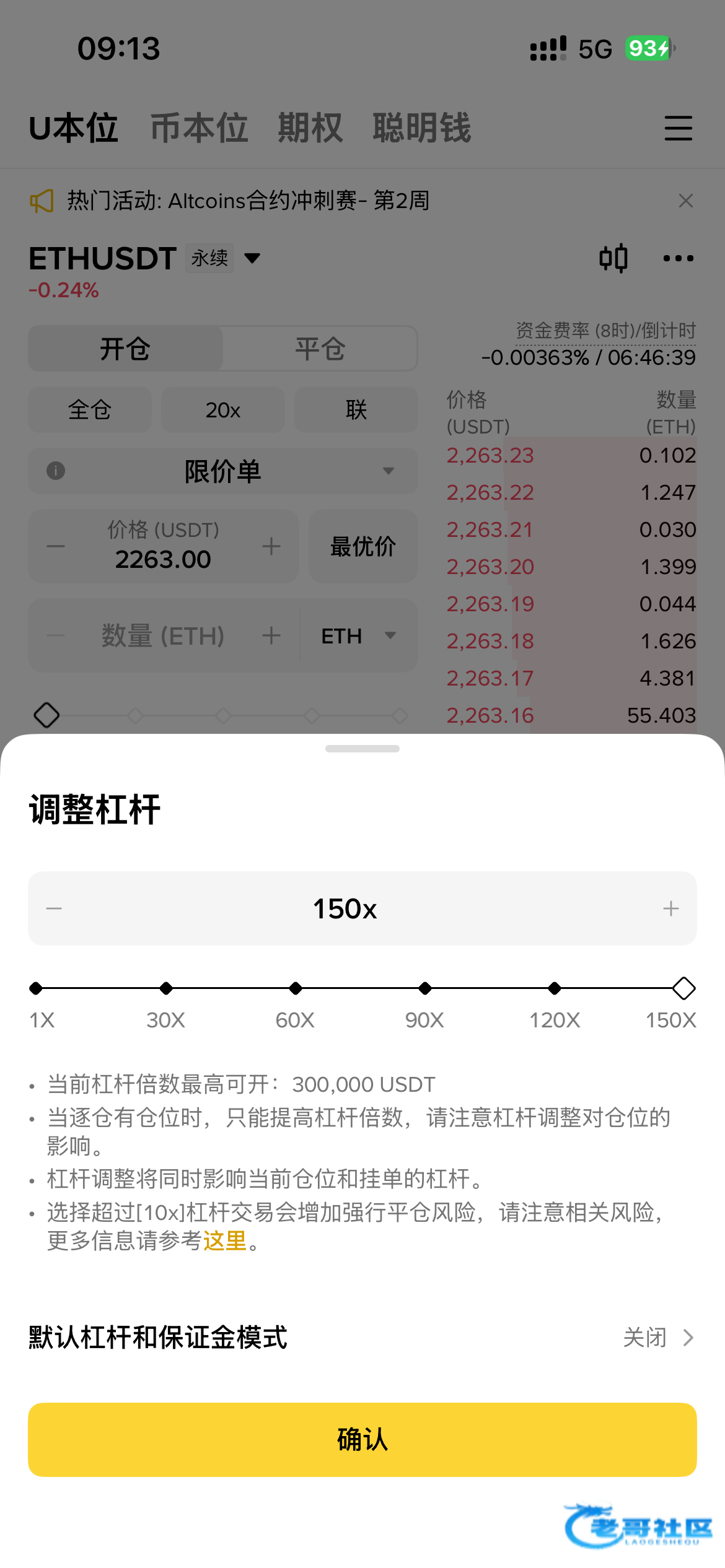The width and height of the screenshot is (725, 1568).
Task: Open 默认杠杆和保证金模式 settings row
Action: [362, 1338]
